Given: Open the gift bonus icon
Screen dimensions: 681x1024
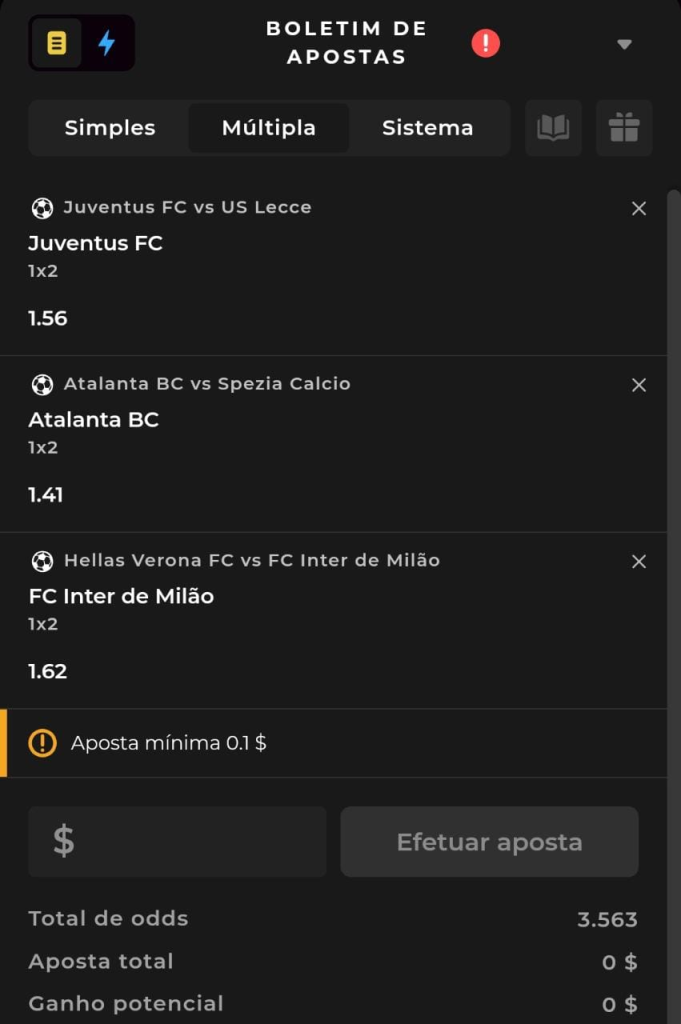Looking at the screenshot, I should point(624,128).
